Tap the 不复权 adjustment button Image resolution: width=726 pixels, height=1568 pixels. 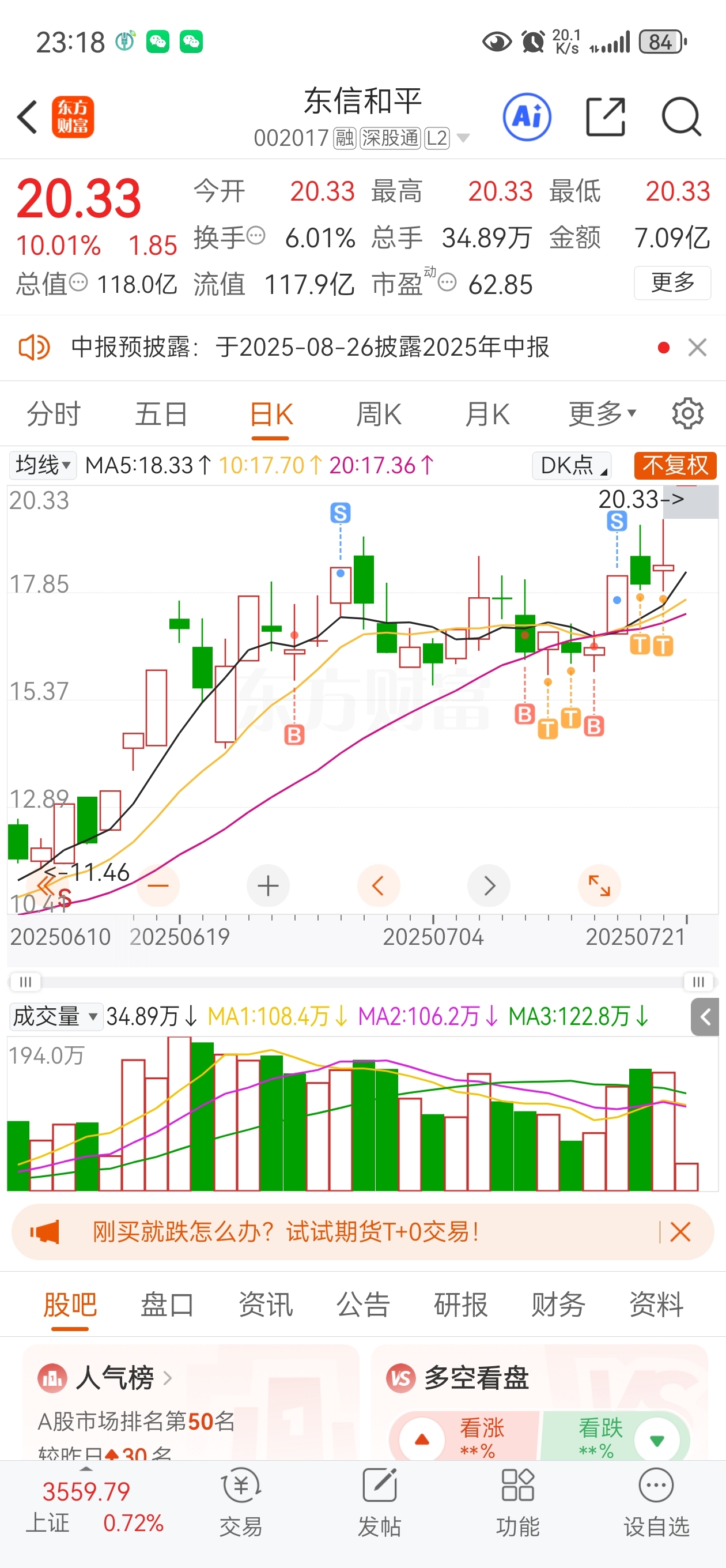(675, 466)
